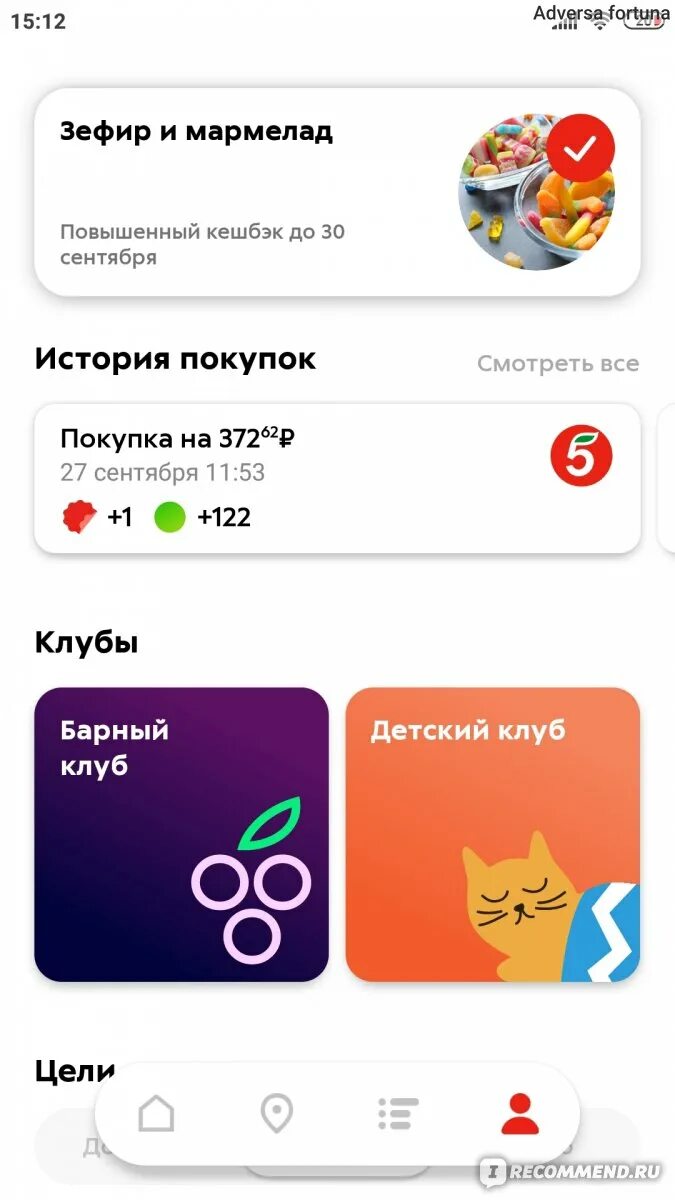Go to the home tab
This screenshot has width=675, height=1200.
click(x=156, y=1113)
